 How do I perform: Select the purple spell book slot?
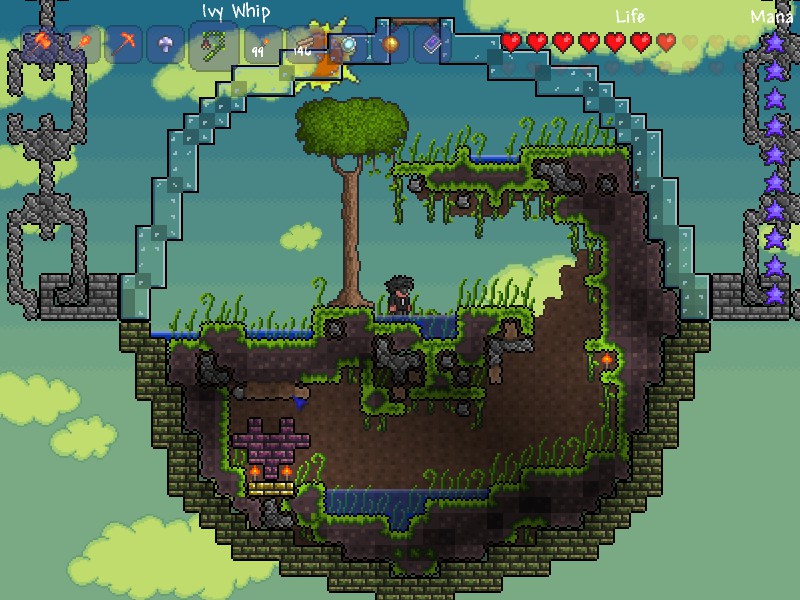(x=432, y=45)
